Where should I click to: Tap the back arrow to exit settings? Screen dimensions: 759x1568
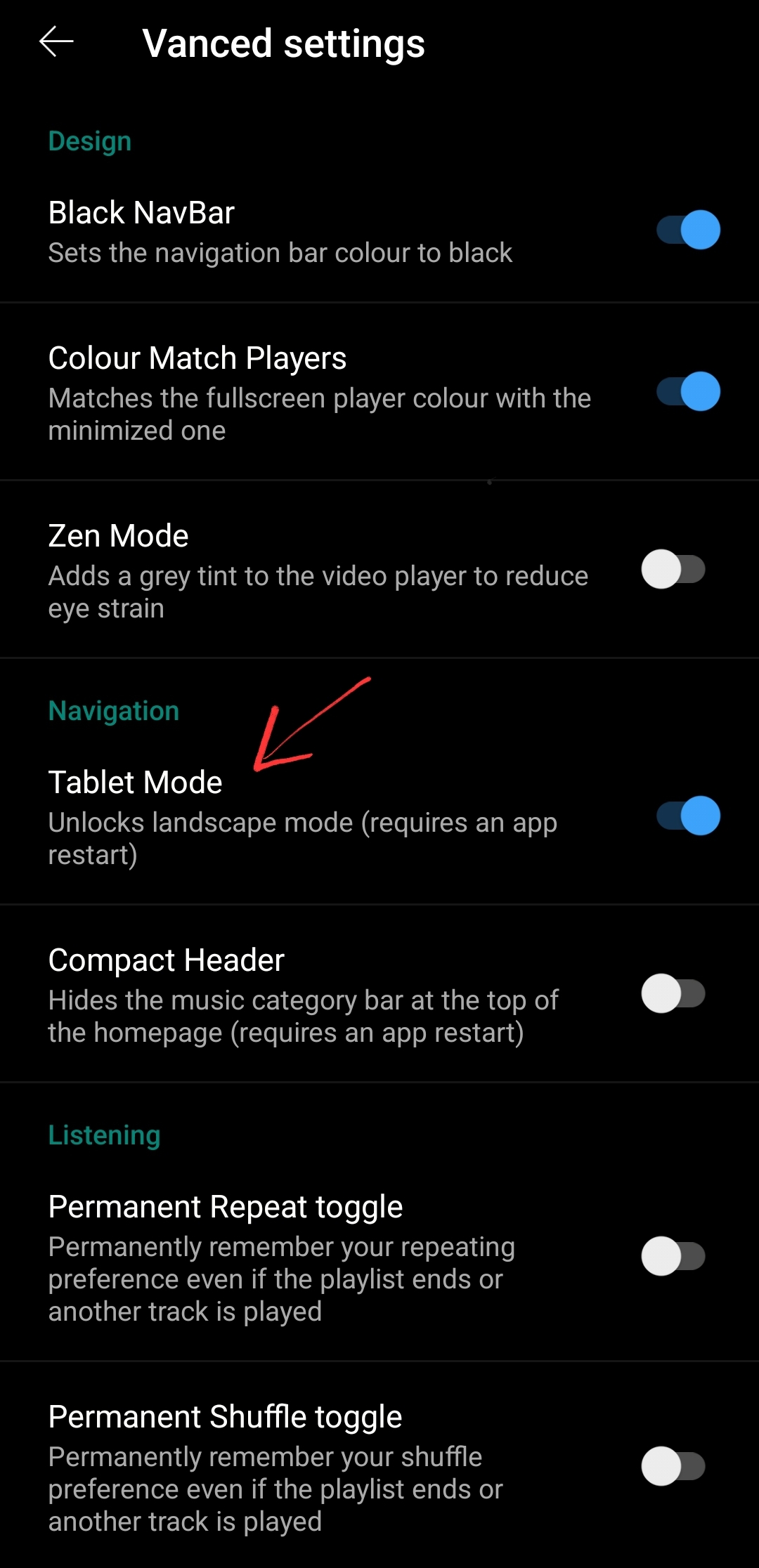55,42
